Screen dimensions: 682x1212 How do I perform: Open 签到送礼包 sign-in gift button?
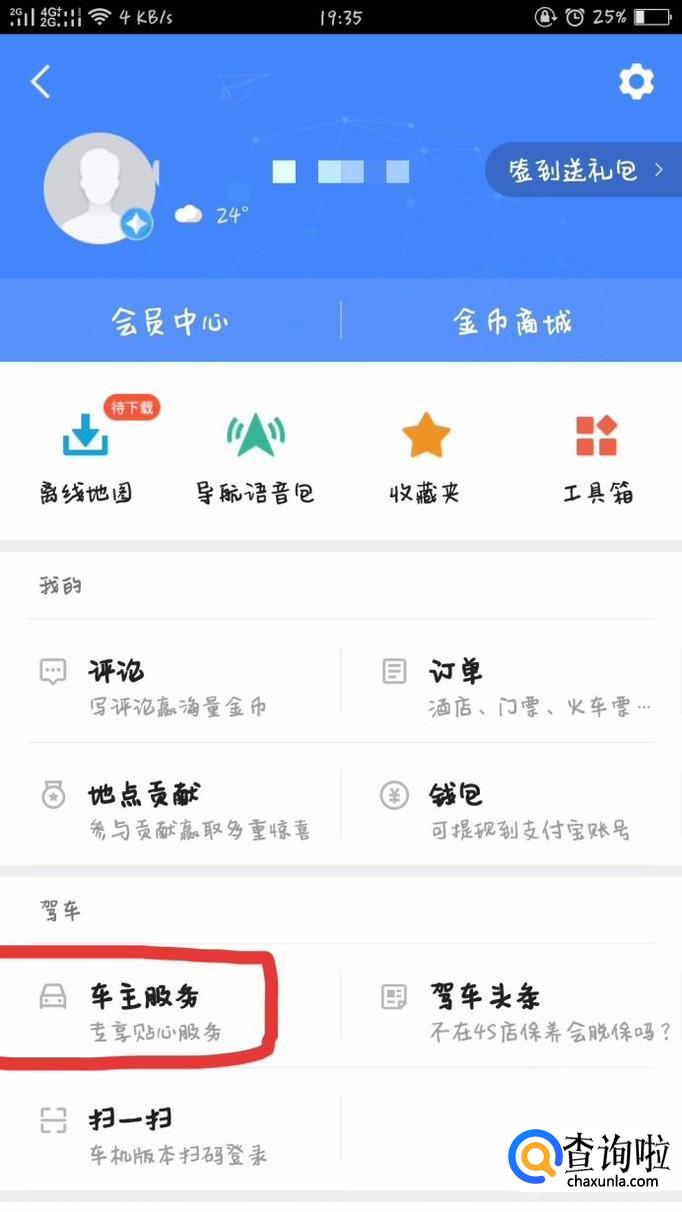coord(582,170)
